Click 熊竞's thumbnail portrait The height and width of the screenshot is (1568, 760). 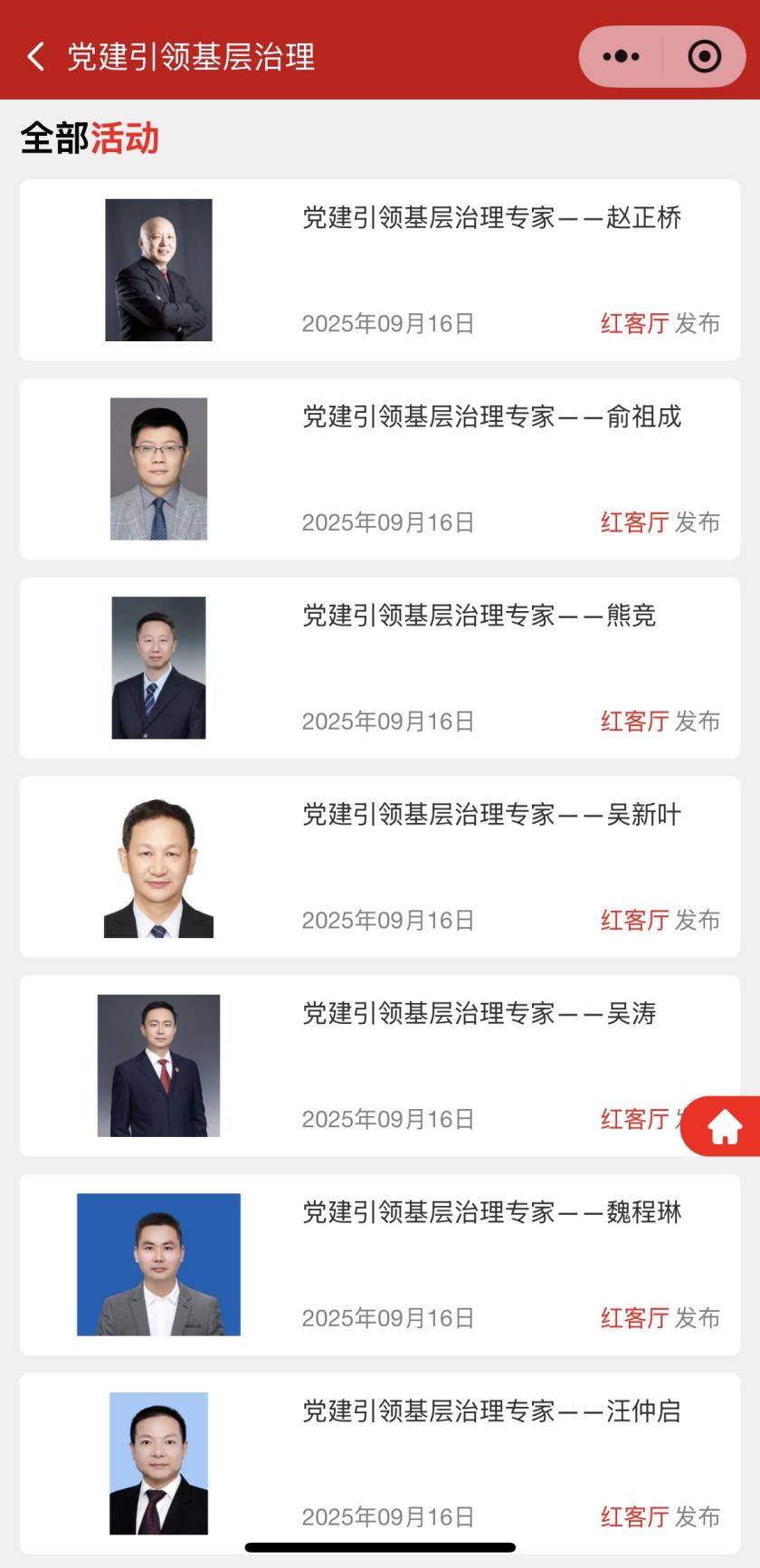158,667
